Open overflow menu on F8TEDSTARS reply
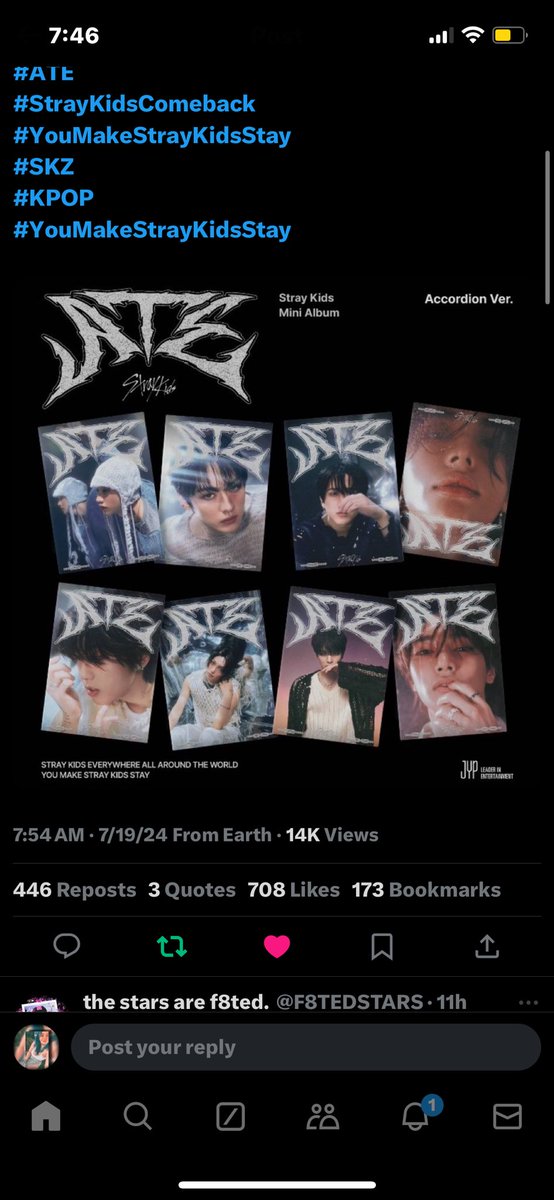Image resolution: width=554 pixels, height=1200 pixels. [528, 1002]
